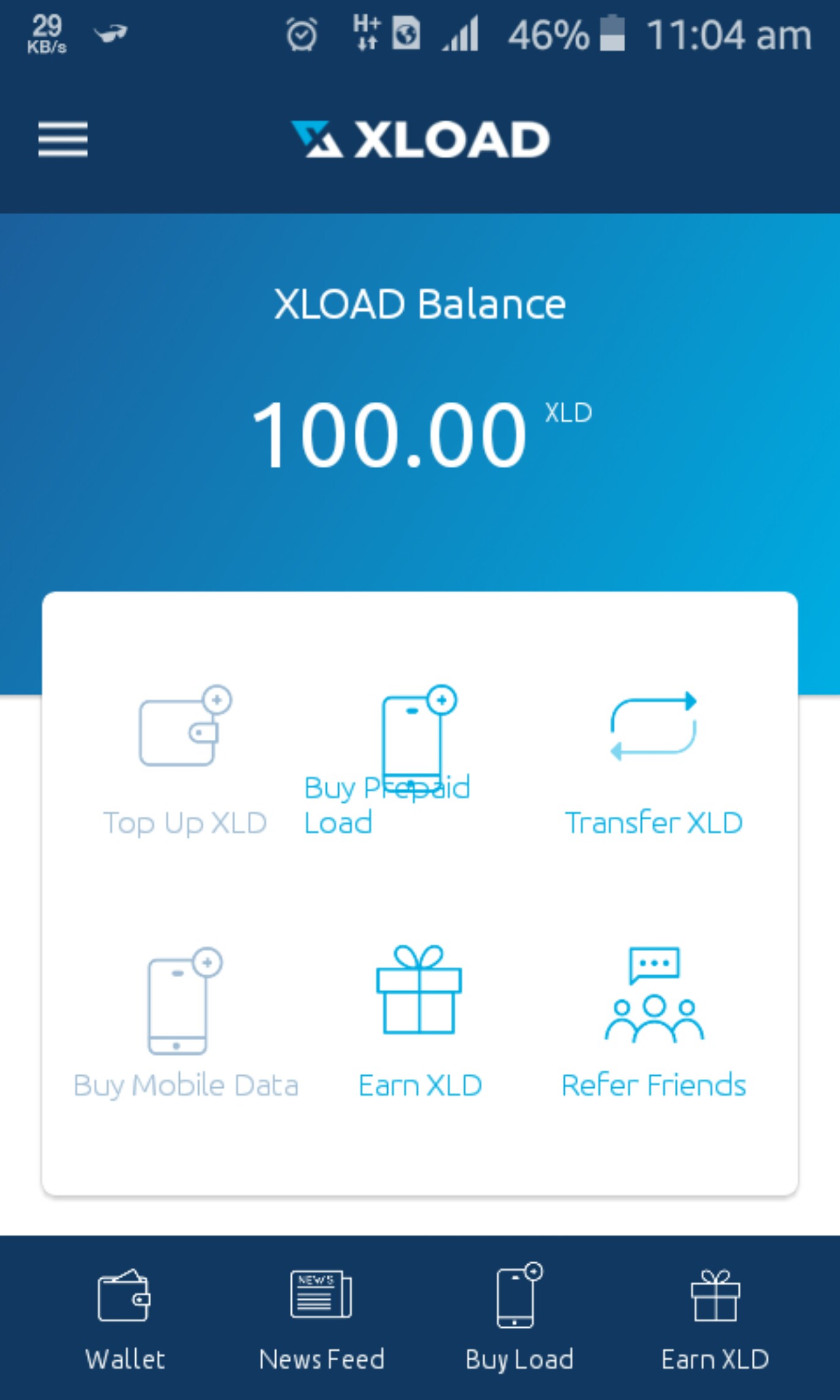
Task: Open the hamburger drawer menu
Action: 63,139
